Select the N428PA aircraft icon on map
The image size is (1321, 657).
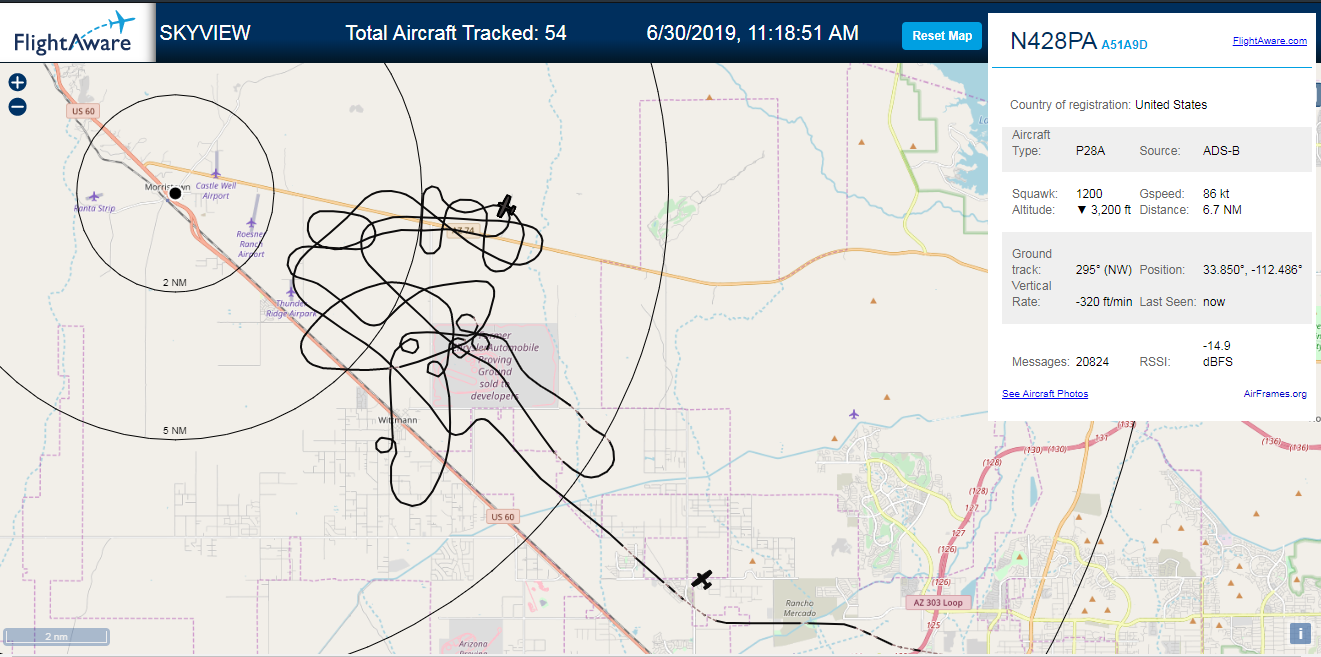coord(507,206)
